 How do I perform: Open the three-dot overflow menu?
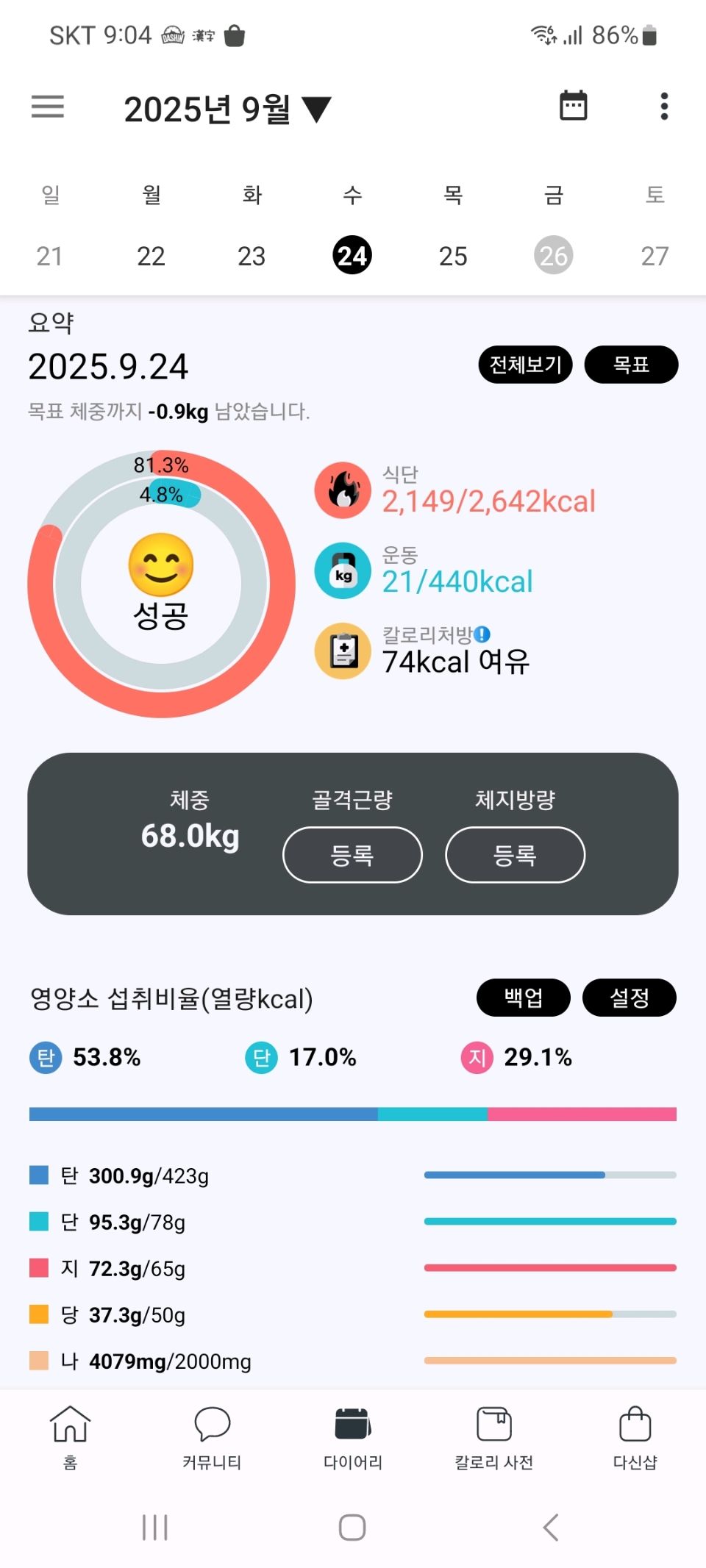[664, 107]
